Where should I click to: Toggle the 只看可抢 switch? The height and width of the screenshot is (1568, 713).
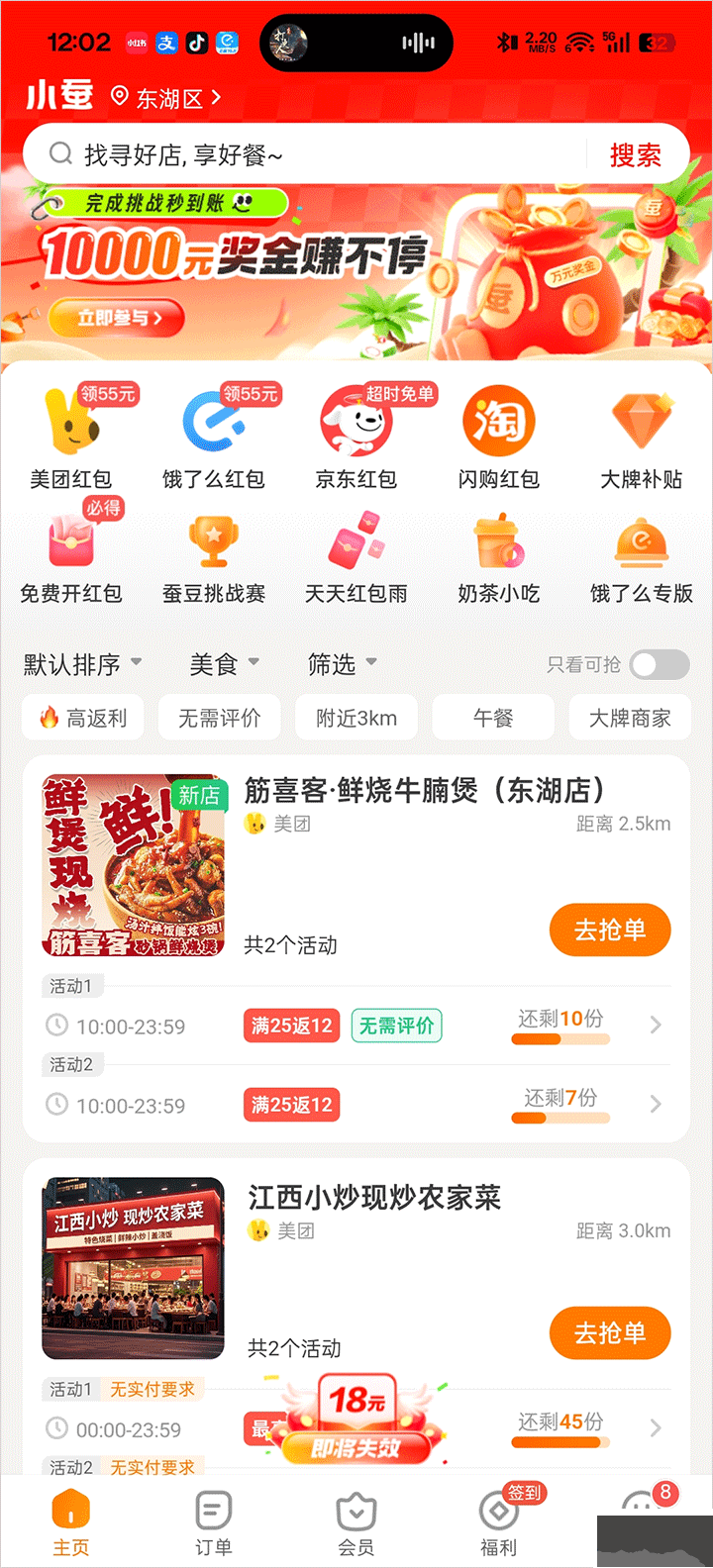tap(660, 665)
